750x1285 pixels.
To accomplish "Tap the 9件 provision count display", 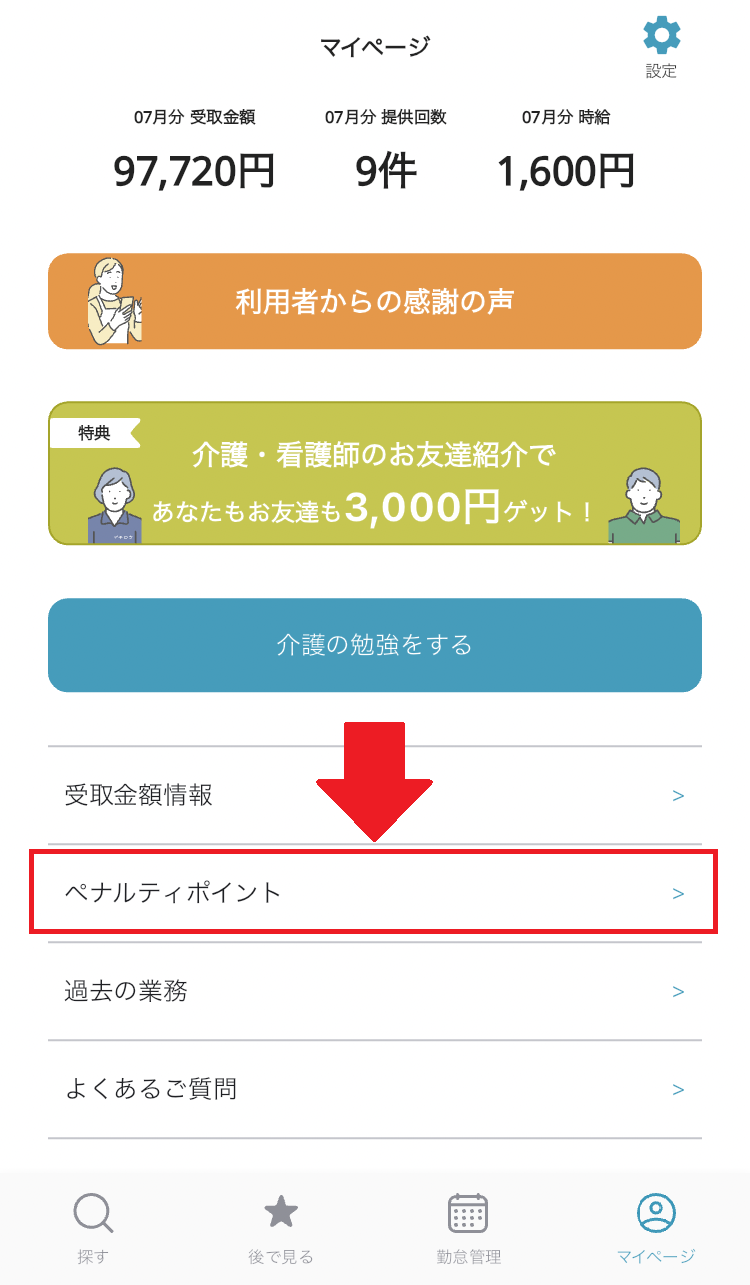I will point(385,168).
